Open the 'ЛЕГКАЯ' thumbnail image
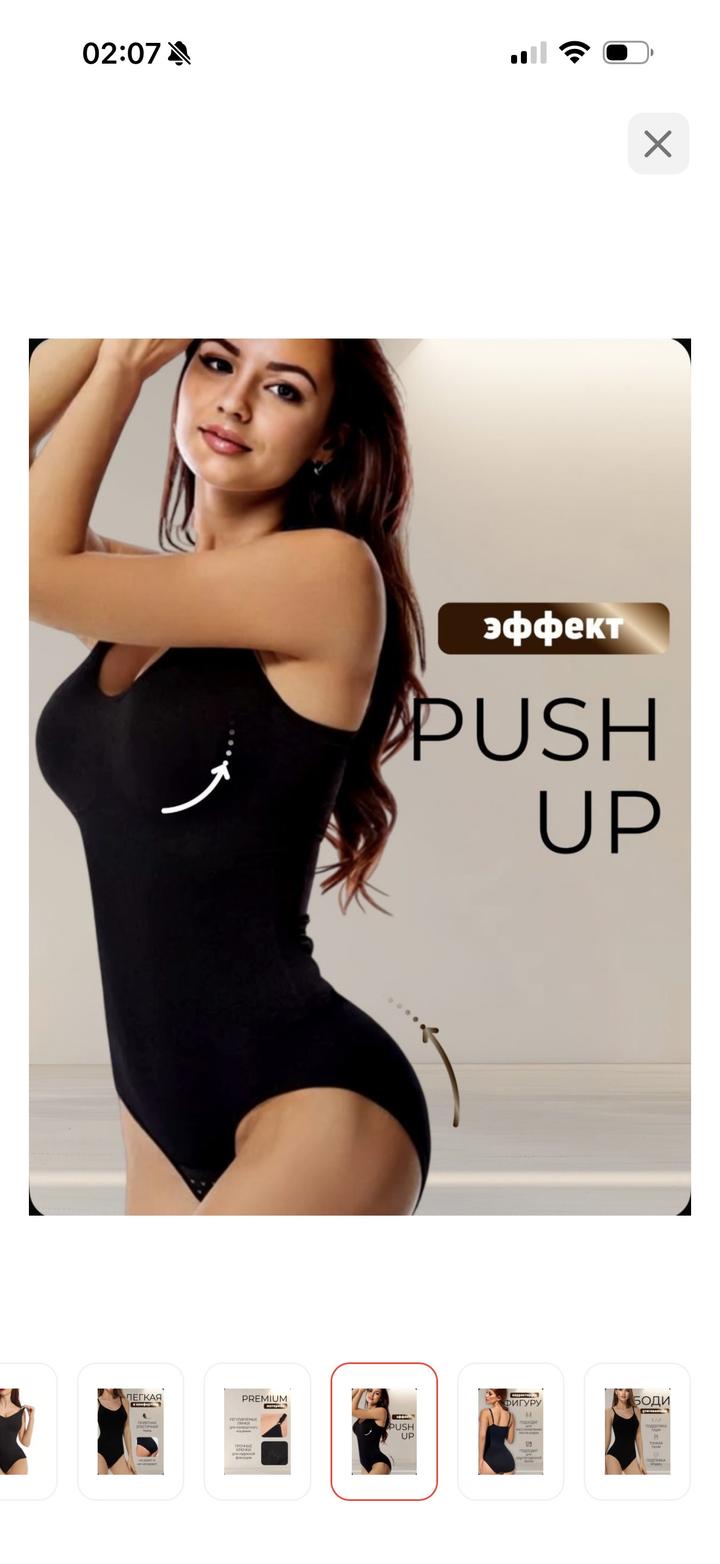The image size is (720, 1564). click(130, 1431)
